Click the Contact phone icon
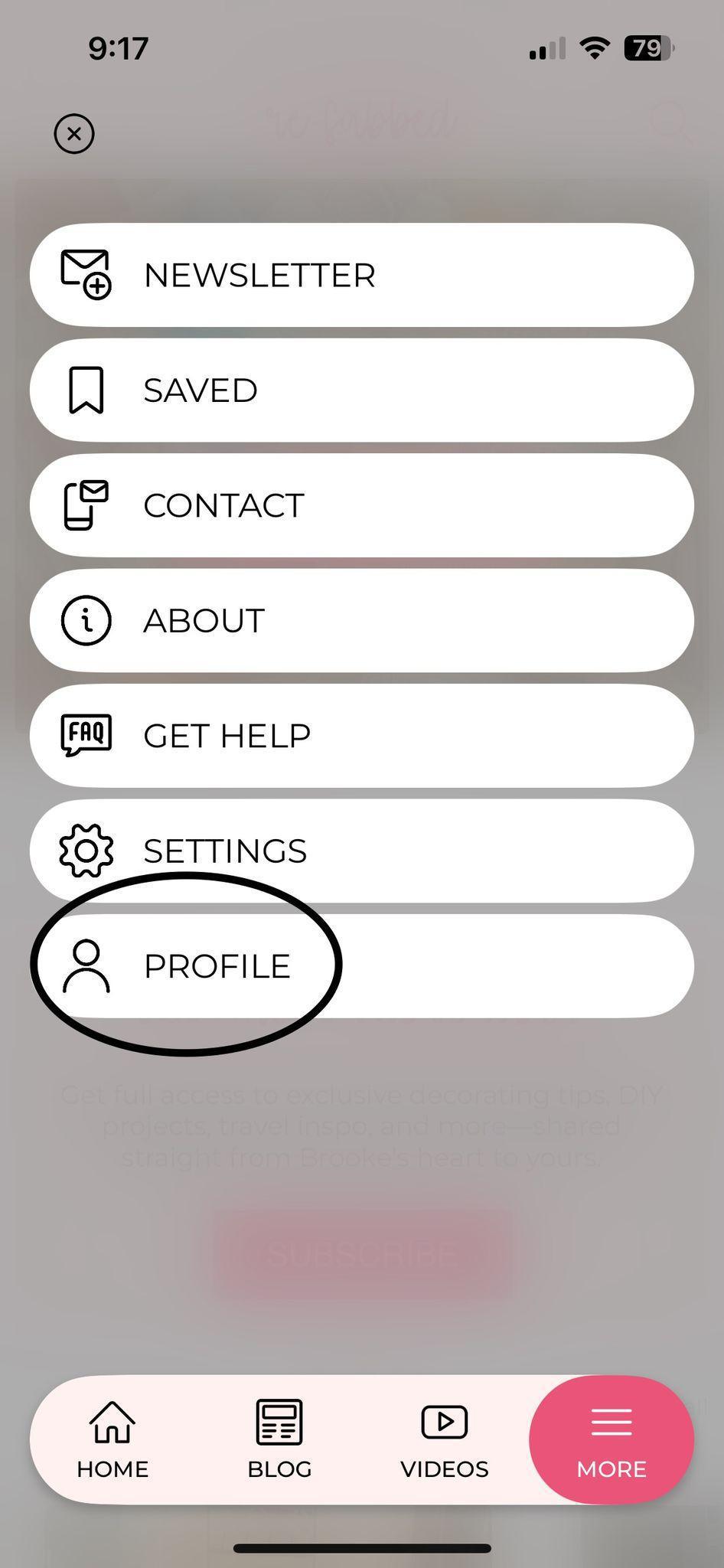The height and width of the screenshot is (1568, 724). pos(86,505)
